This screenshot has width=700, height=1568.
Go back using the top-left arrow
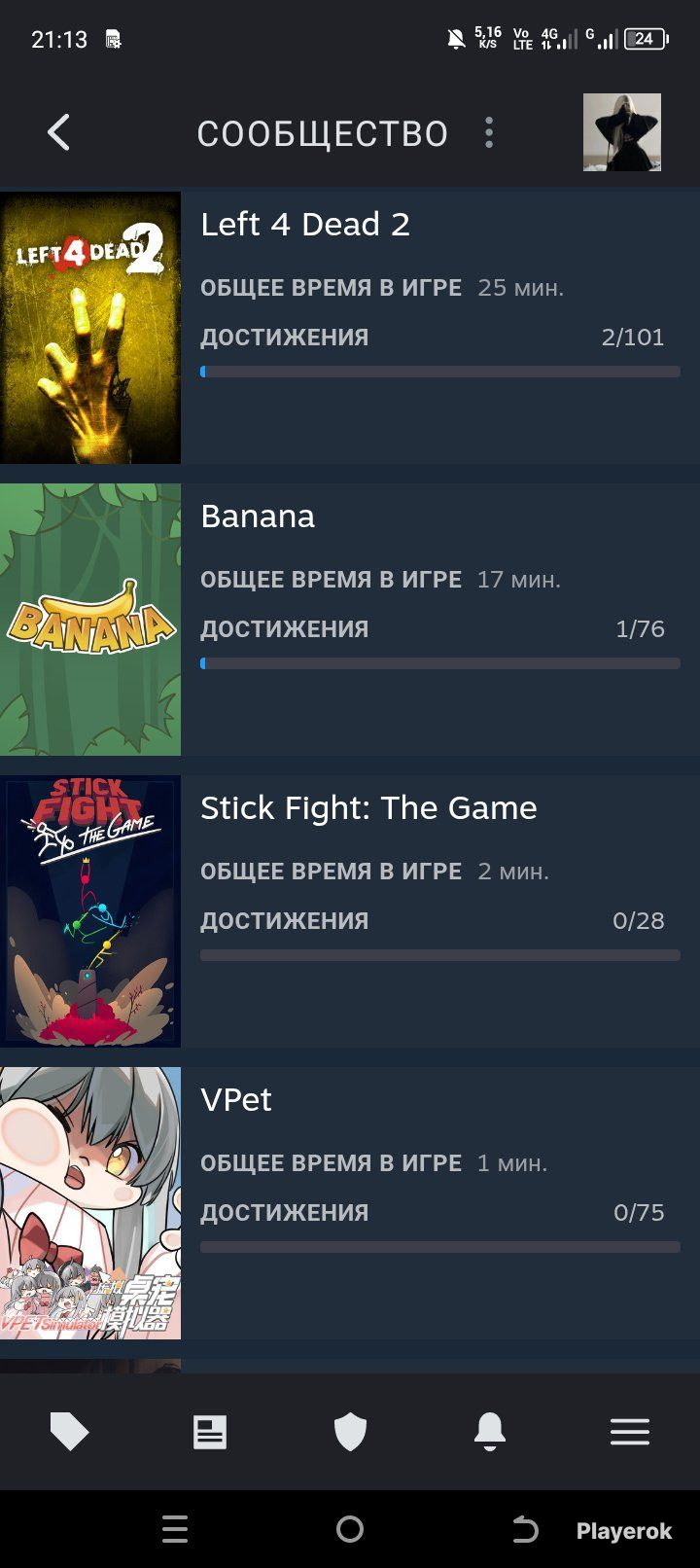(58, 132)
